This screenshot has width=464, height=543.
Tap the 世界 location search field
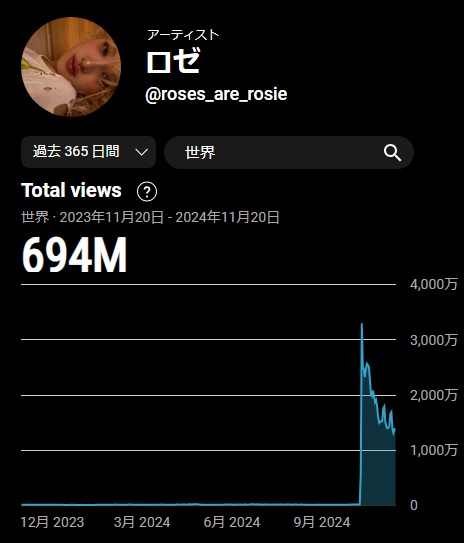click(x=289, y=152)
